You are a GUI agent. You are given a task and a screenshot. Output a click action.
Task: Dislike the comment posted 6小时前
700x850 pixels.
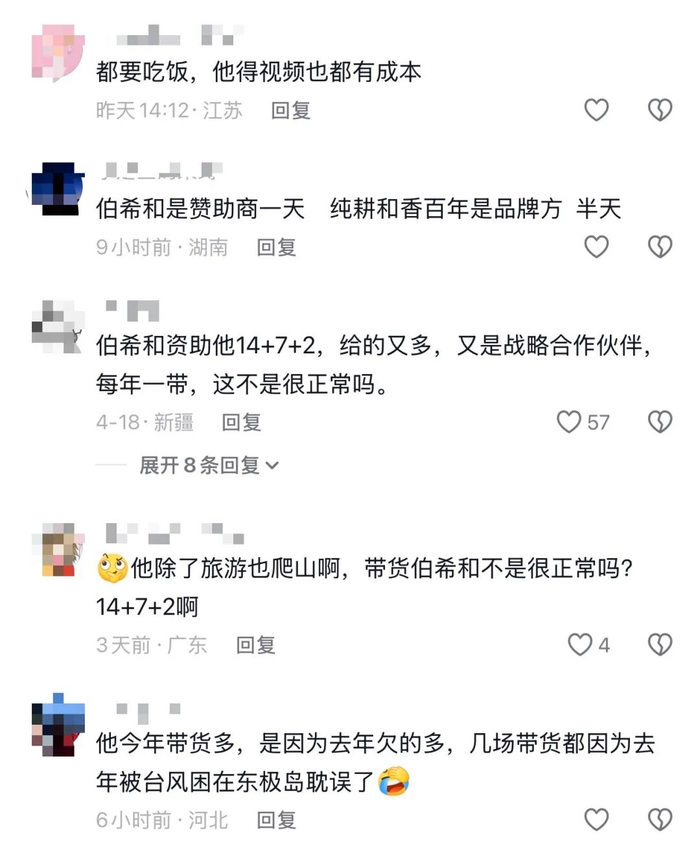(660, 820)
